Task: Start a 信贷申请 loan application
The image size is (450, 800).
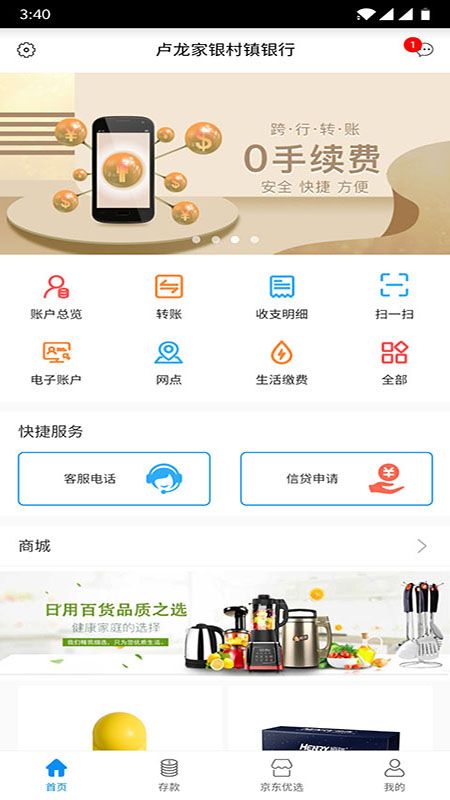Action: 337,479
